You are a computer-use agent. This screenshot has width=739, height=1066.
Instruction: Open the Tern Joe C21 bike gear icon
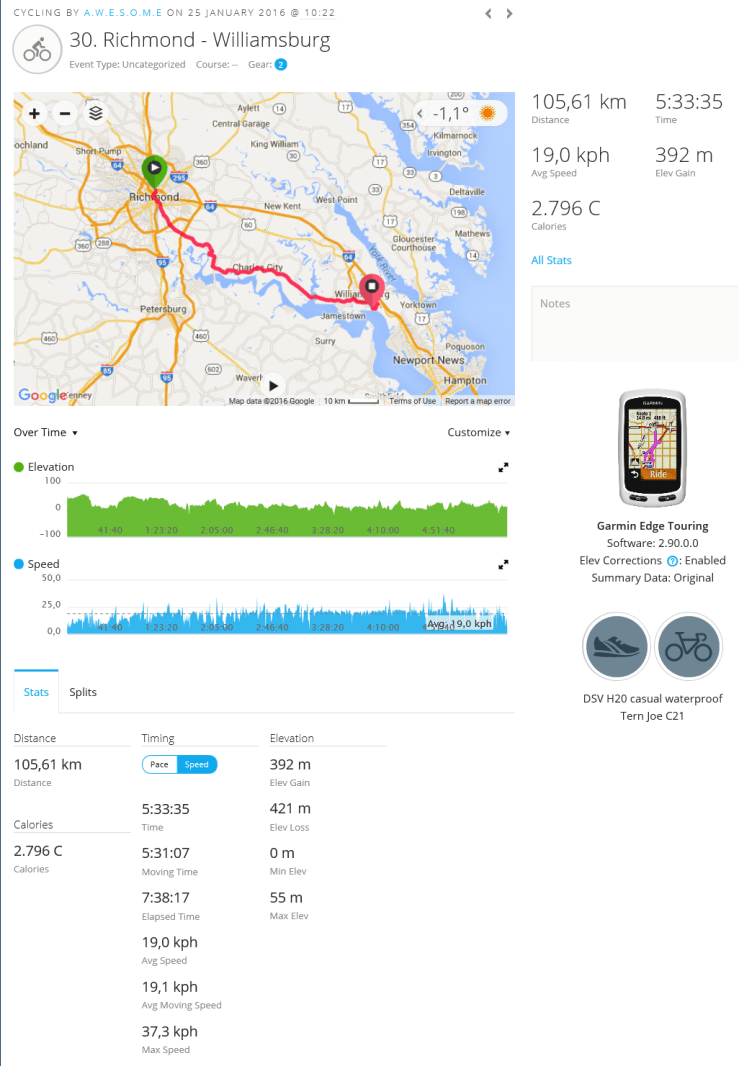pyautogui.click(x=688, y=647)
